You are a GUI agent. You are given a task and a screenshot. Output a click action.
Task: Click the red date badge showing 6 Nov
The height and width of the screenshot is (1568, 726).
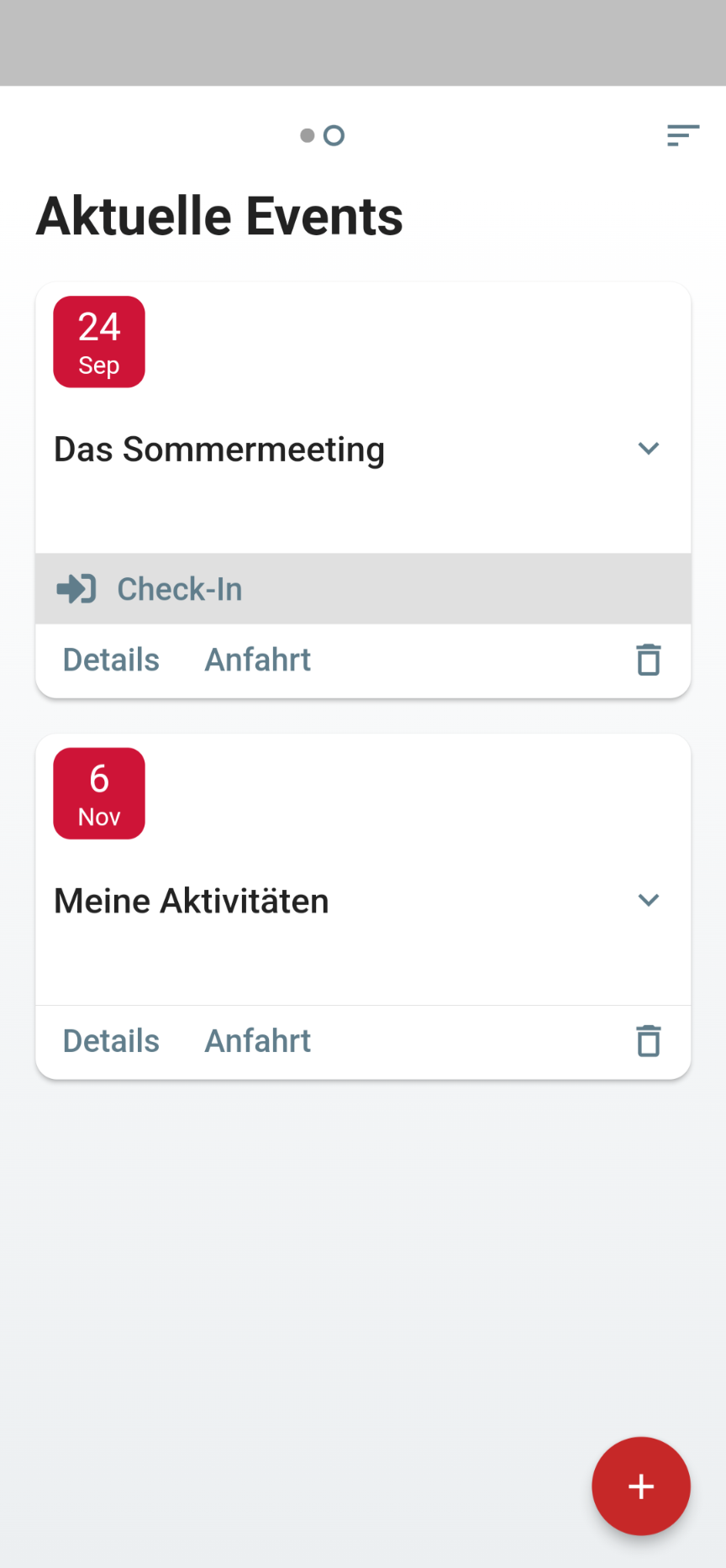click(98, 792)
